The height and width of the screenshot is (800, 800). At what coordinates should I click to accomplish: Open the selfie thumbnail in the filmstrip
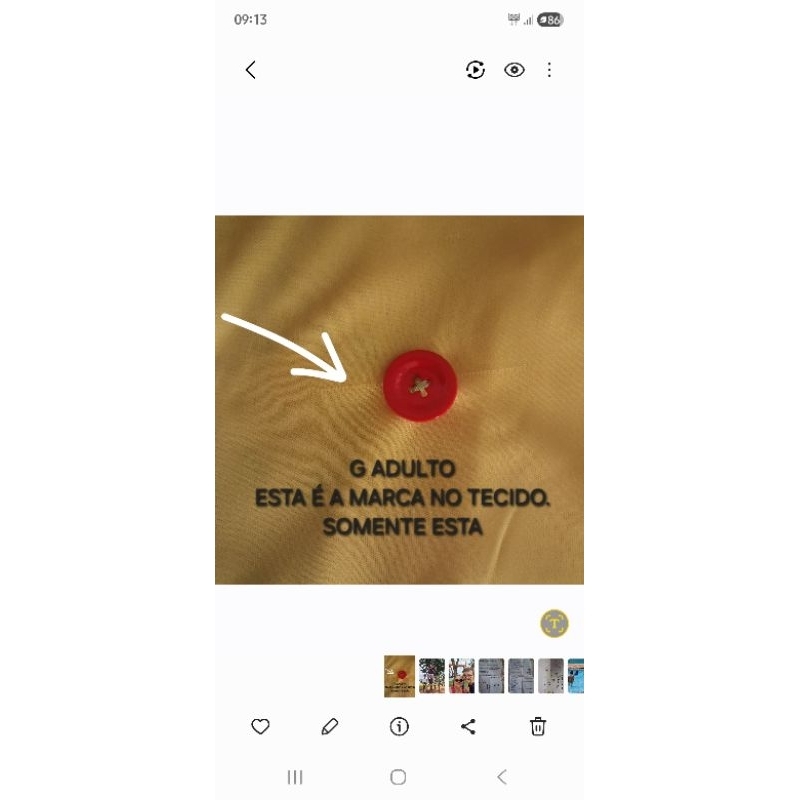[x=462, y=676]
